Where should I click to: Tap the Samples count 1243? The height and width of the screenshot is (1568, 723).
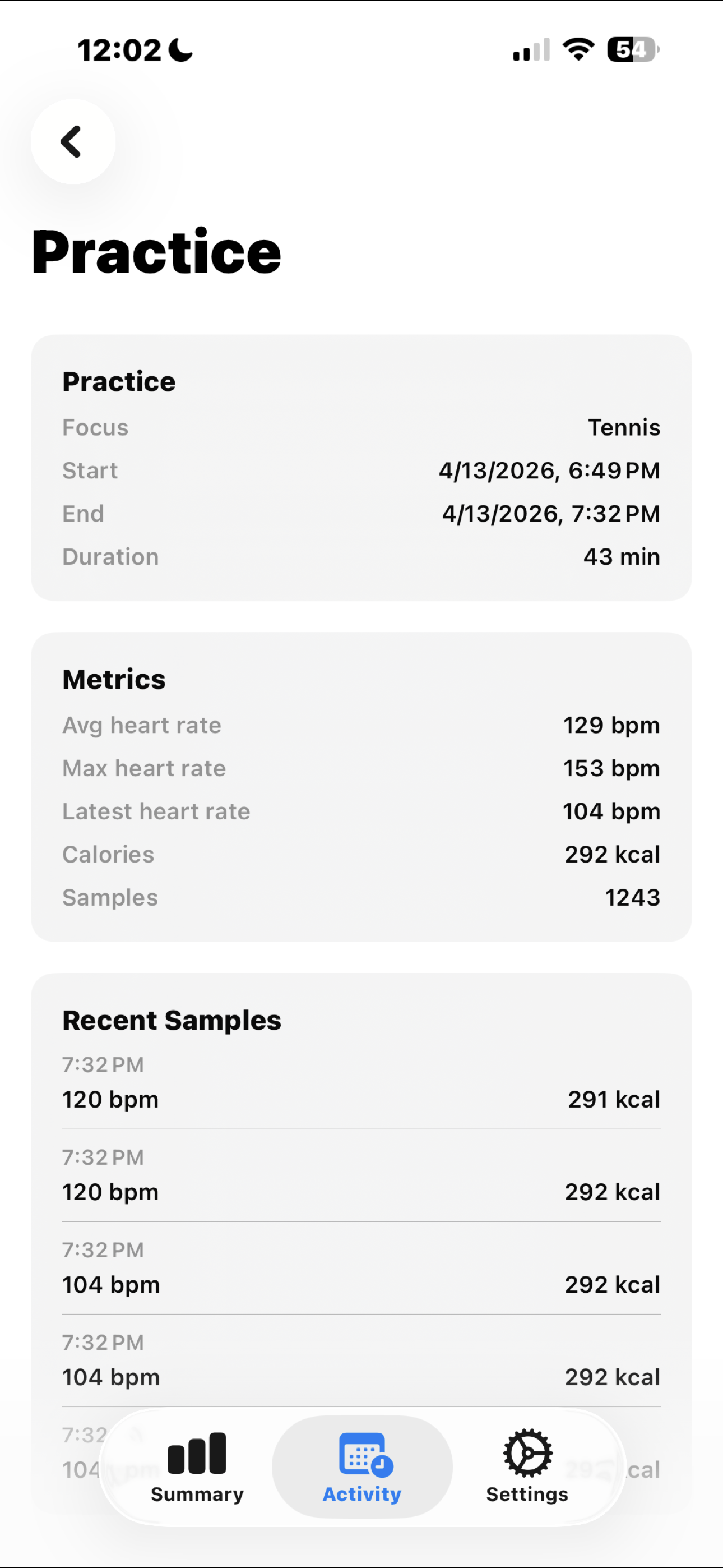point(632,897)
